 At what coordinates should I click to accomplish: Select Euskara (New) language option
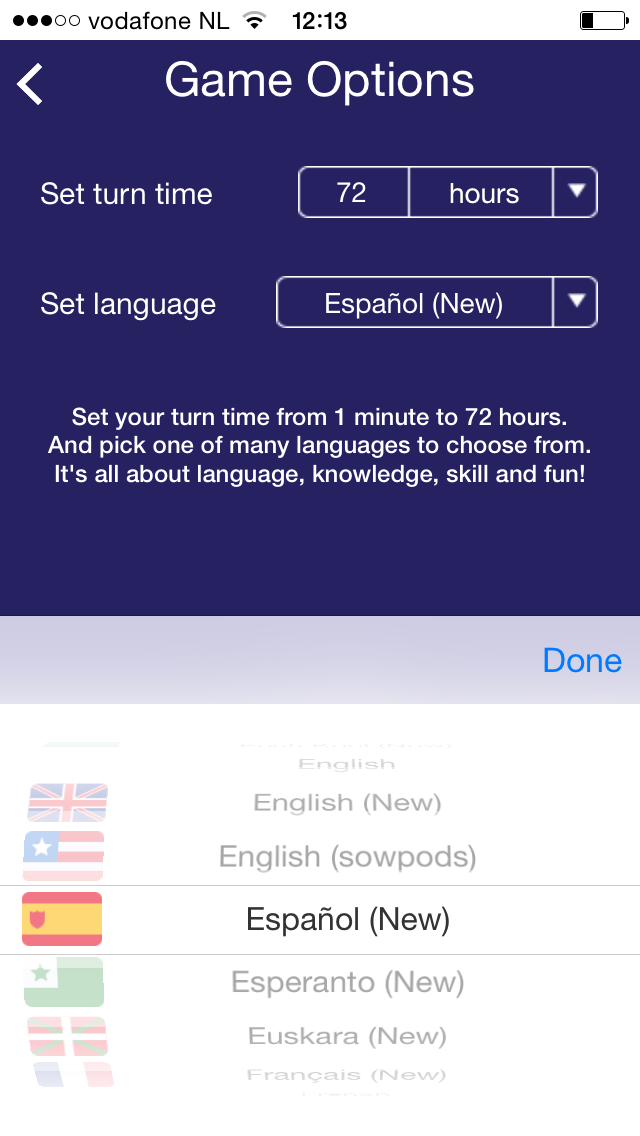pyautogui.click(x=347, y=1036)
